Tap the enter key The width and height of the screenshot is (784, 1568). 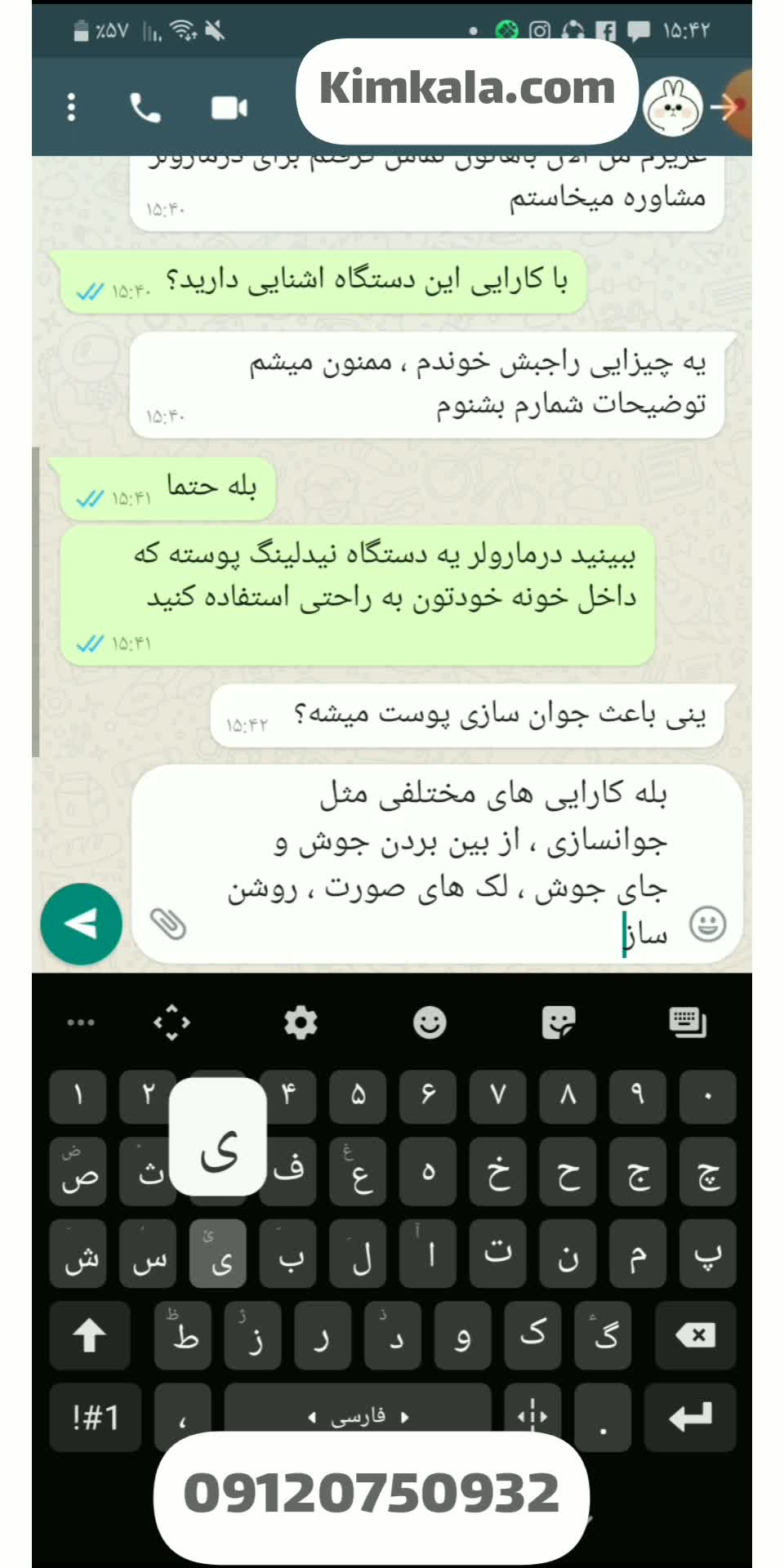[690, 1417]
